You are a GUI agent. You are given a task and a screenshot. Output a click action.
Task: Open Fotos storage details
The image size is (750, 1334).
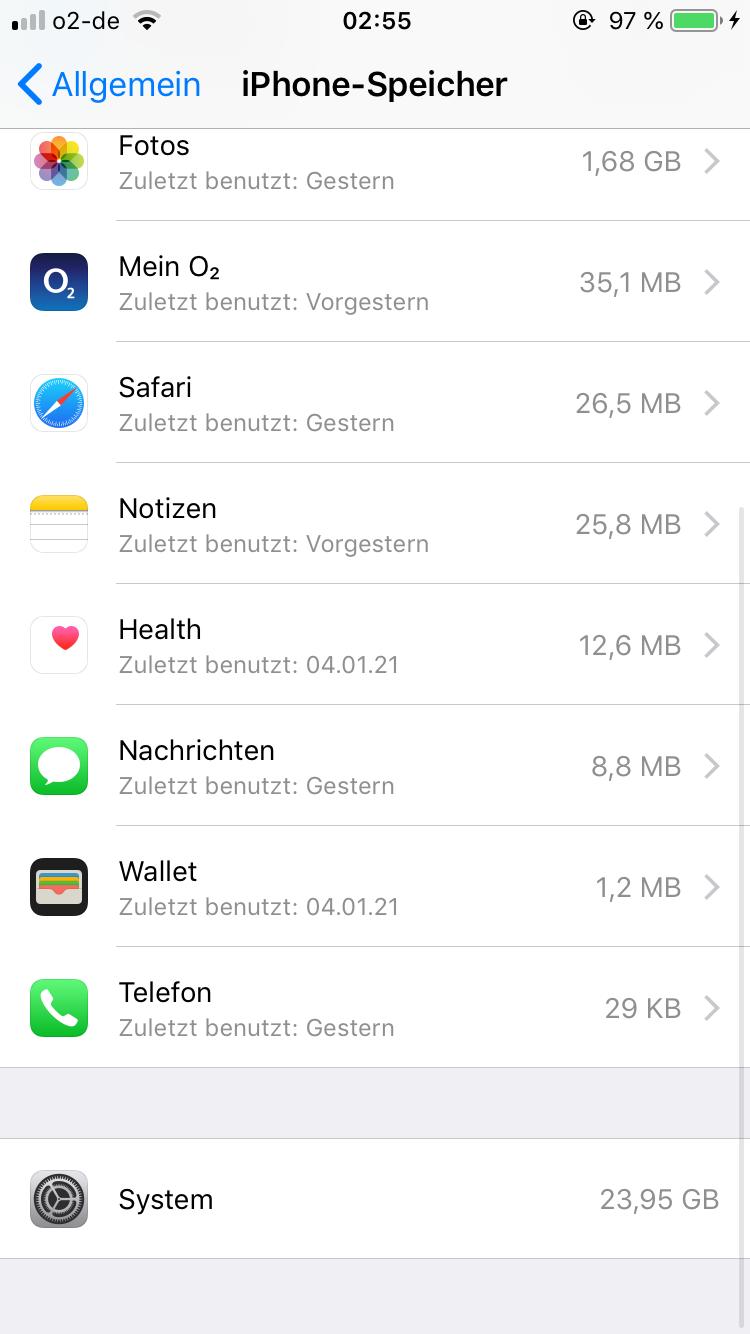(375, 163)
